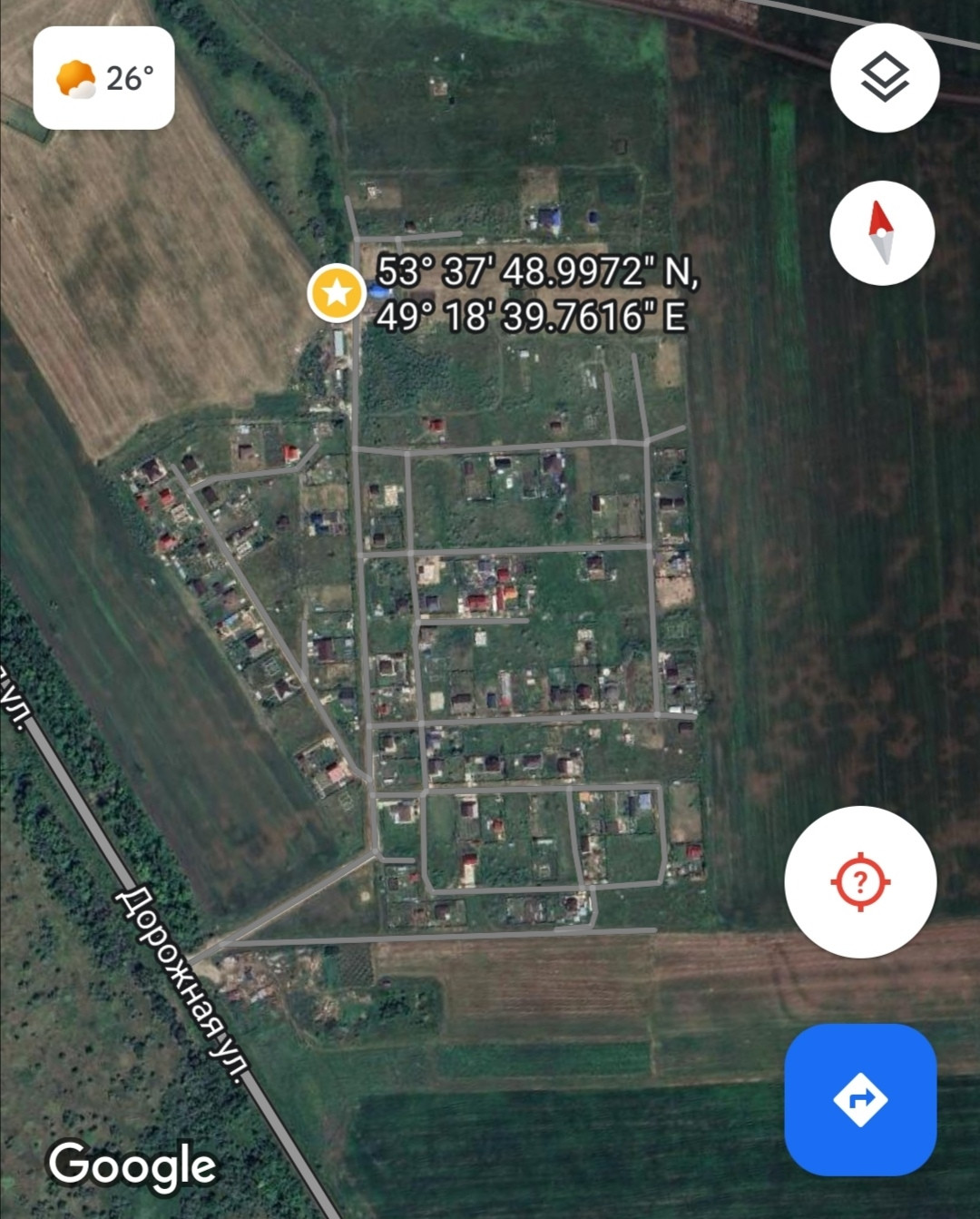The image size is (980, 1219).
Task: Open the map layers selector
Action: (x=884, y=77)
